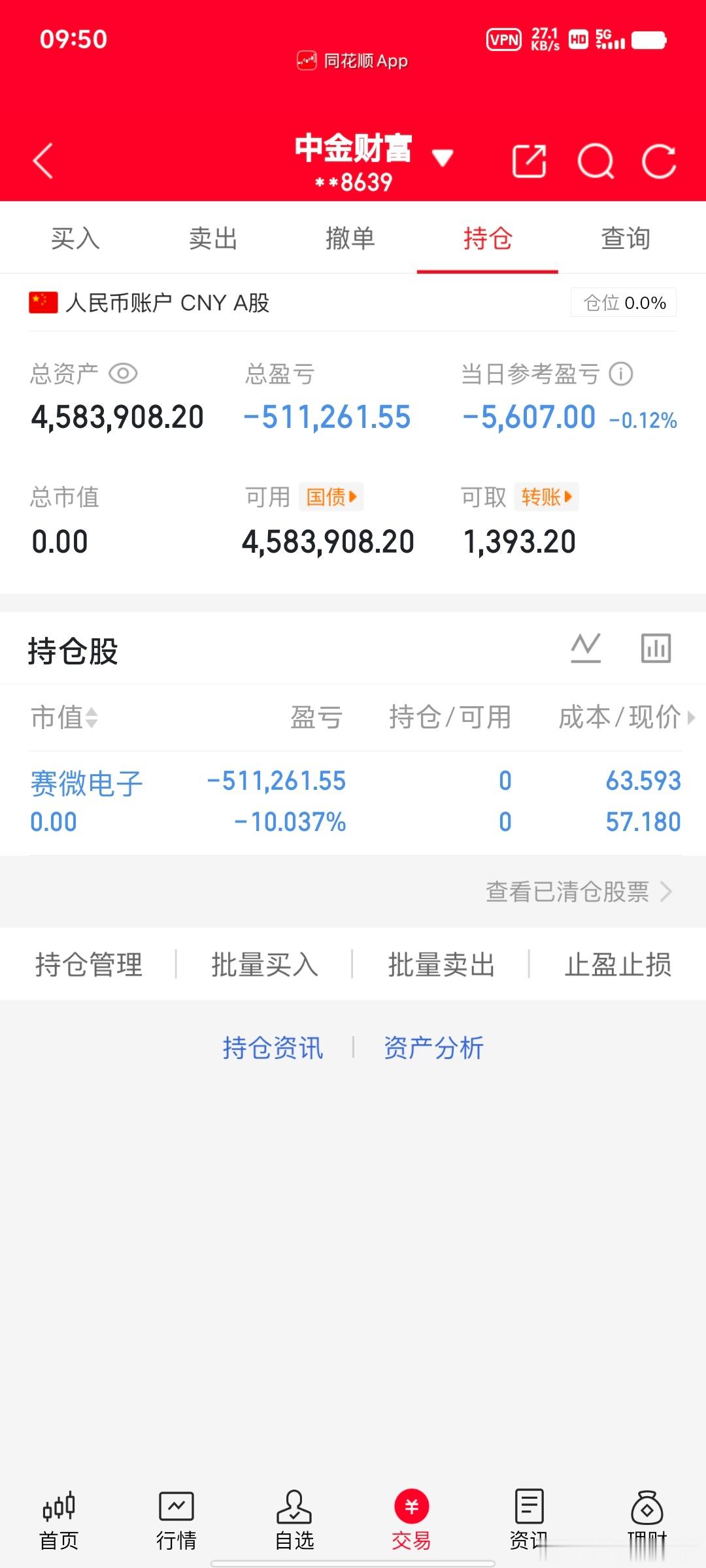This screenshot has height=1568, width=706.
Task: Hide total assets with the eye toggle
Action: point(125,372)
